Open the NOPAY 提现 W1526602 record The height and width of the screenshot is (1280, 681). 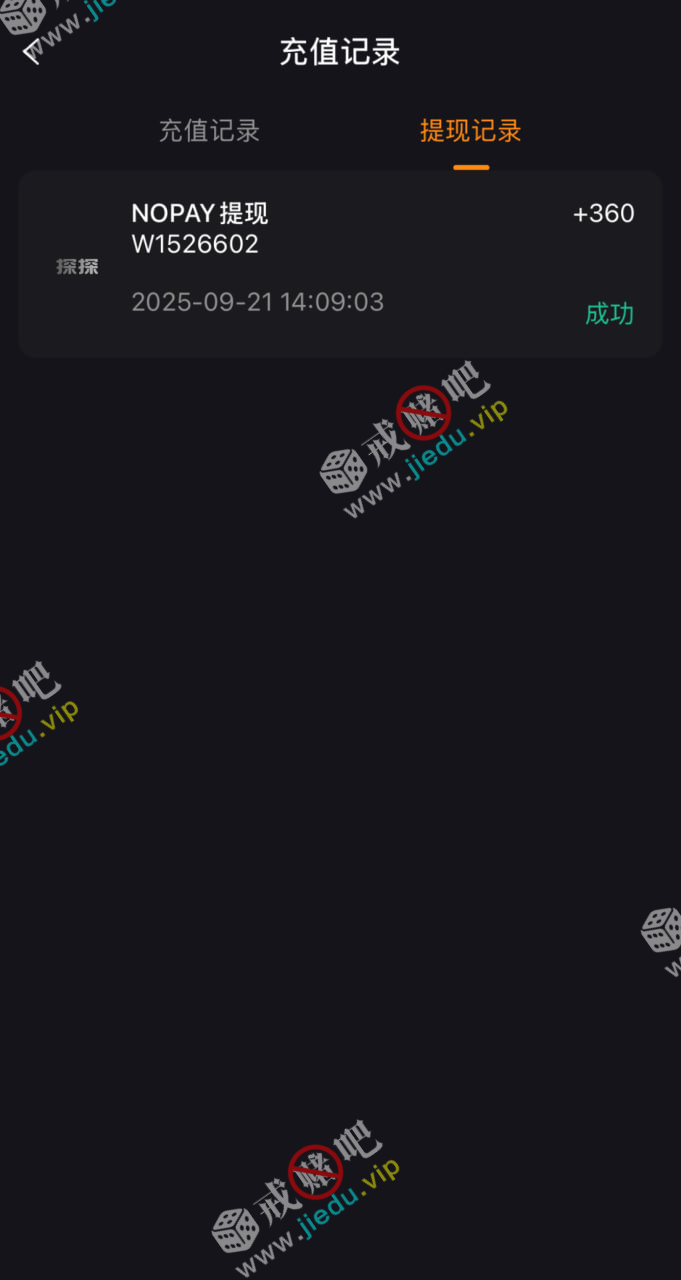pos(340,264)
